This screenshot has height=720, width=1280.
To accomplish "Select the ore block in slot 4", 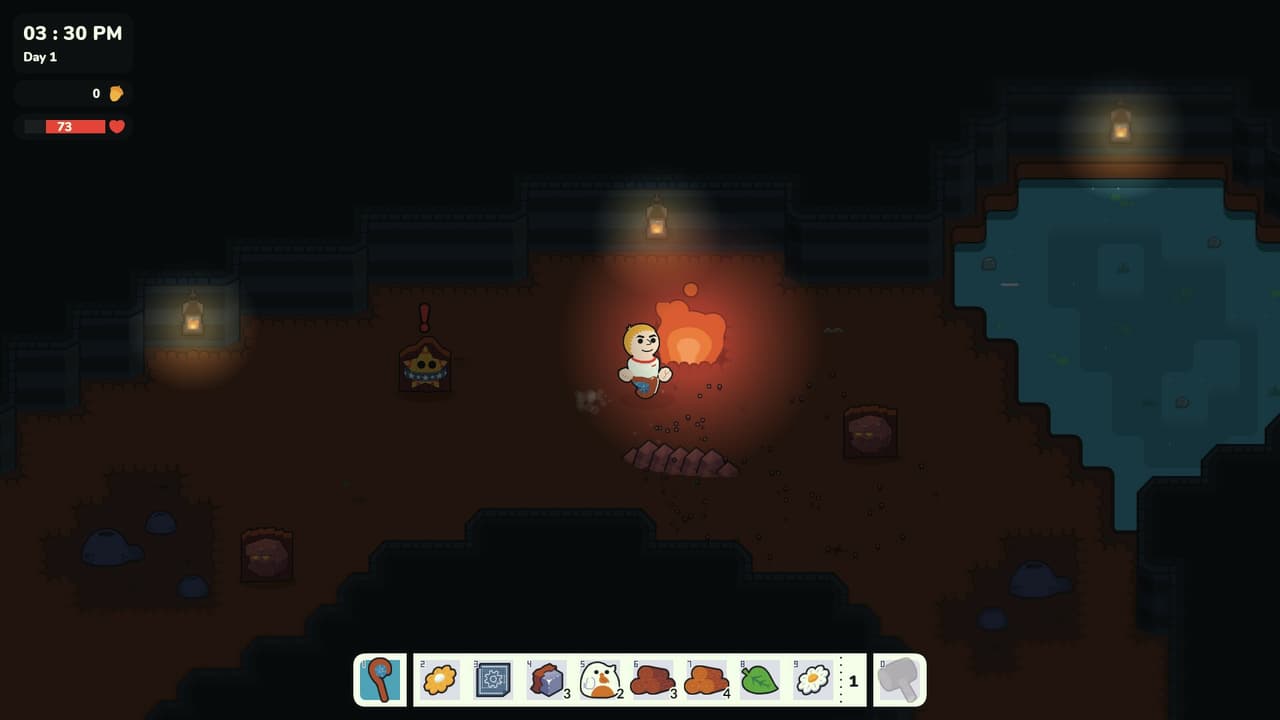I will pyautogui.click(x=547, y=680).
